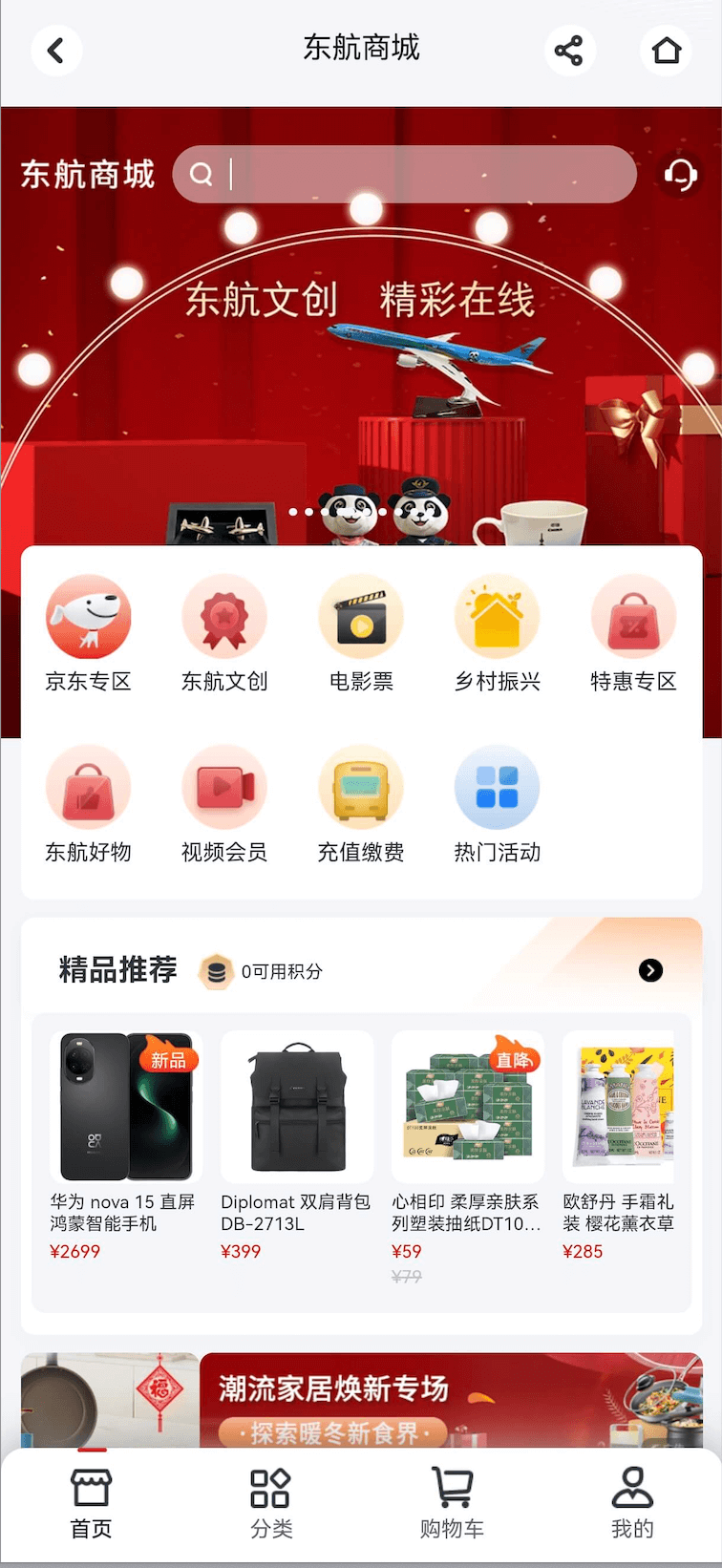Screen dimensions: 722x1568
Task: Open the 视频会员 video membership section
Action: coord(224,802)
